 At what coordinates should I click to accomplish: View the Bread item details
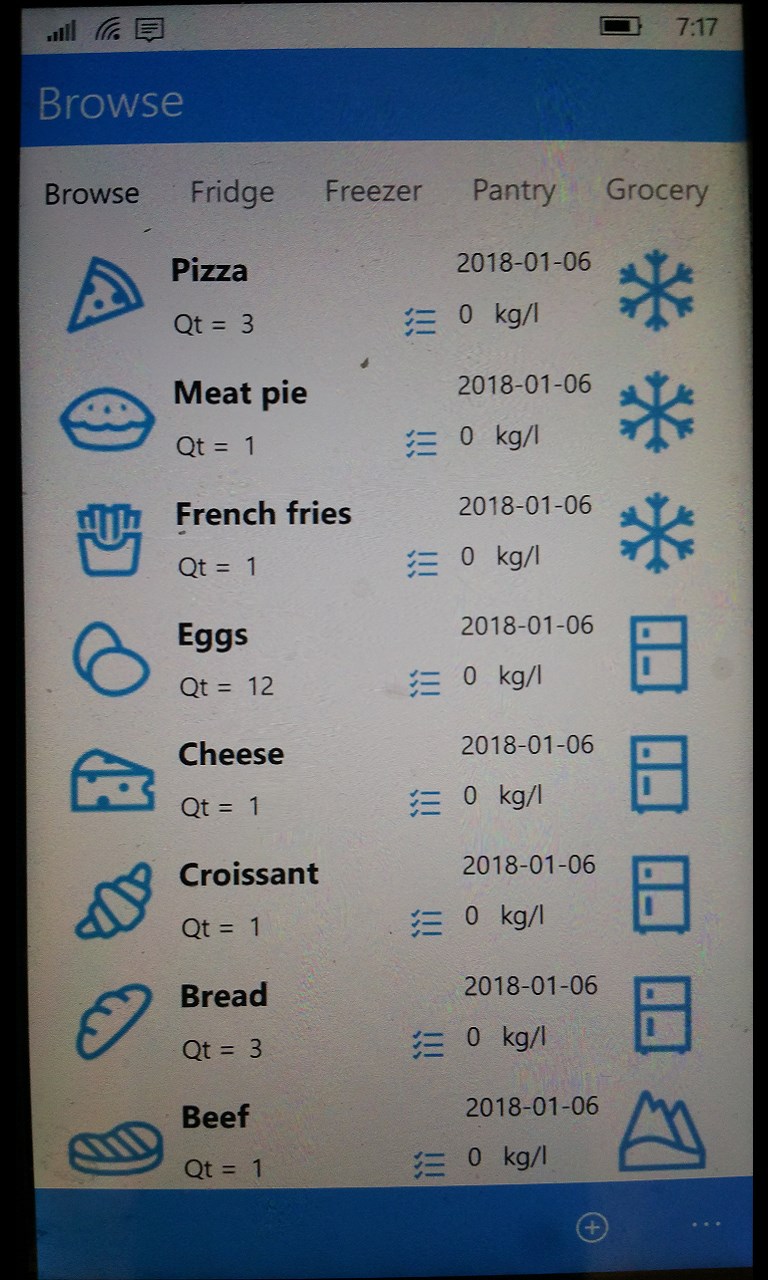click(x=223, y=996)
